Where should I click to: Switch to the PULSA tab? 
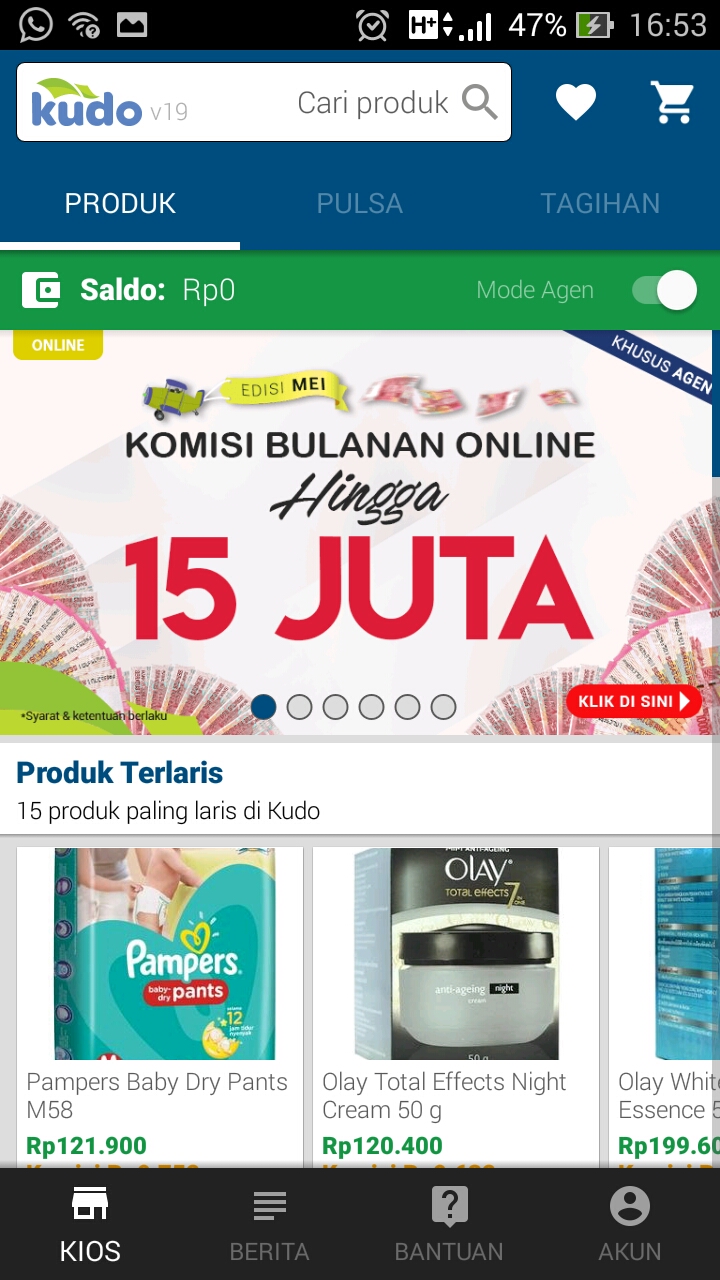pos(359,204)
